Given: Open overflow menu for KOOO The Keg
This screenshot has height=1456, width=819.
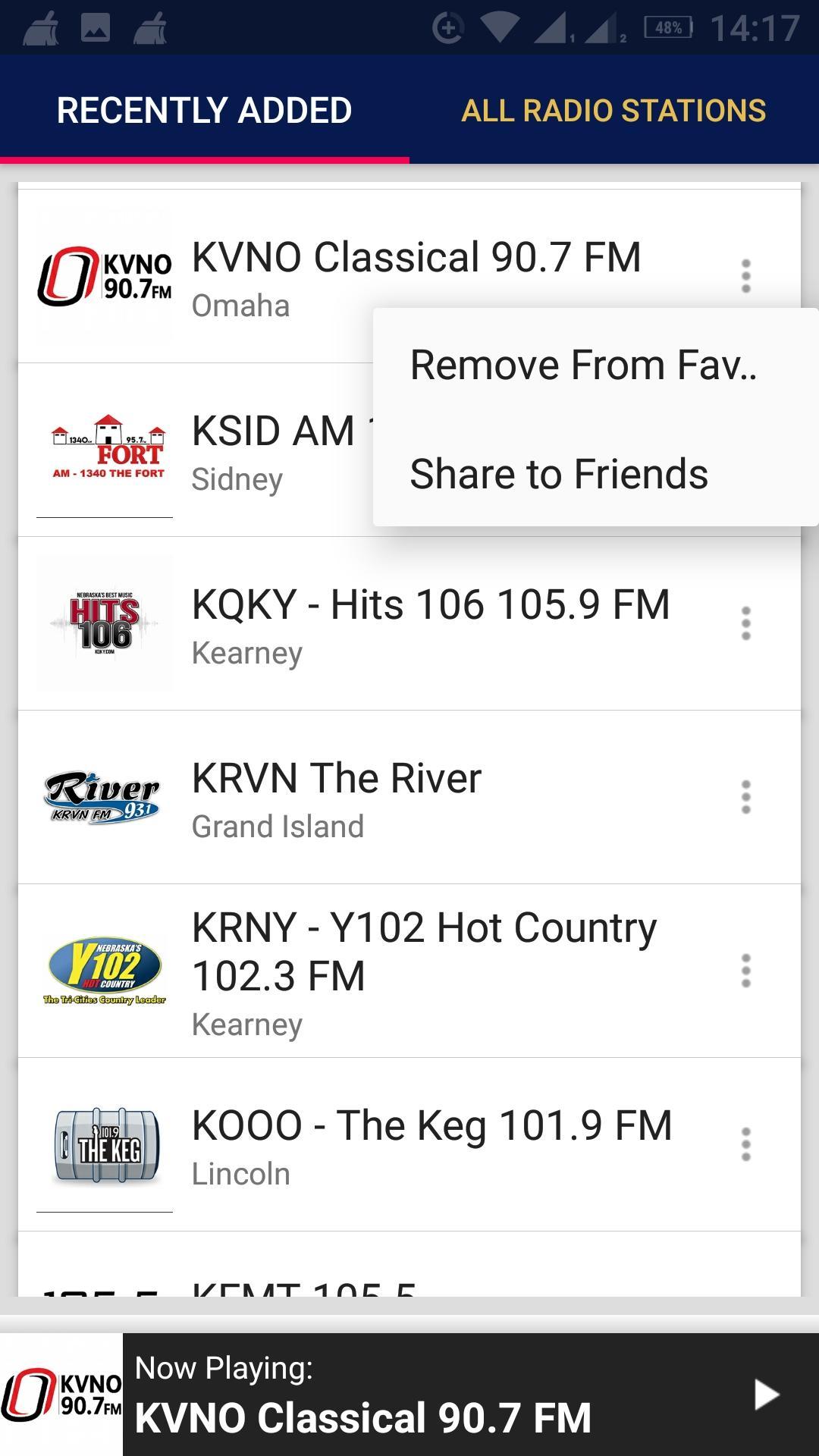Looking at the screenshot, I should click(x=746, y=1144).
